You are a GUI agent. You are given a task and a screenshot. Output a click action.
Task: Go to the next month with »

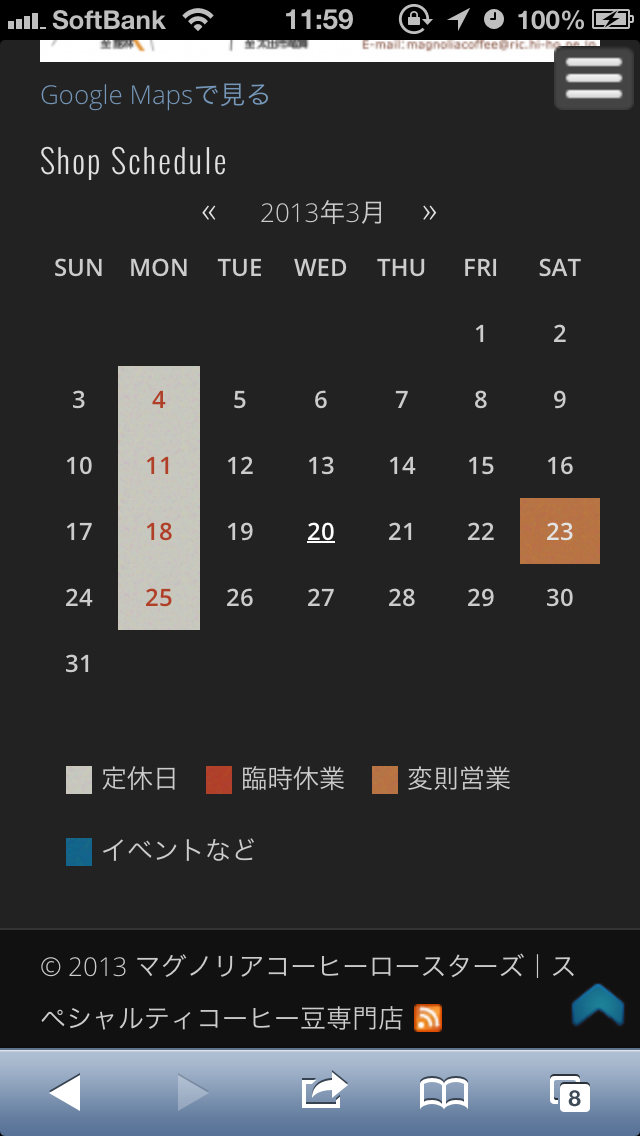pyautogui.click(x=430, y=212)
